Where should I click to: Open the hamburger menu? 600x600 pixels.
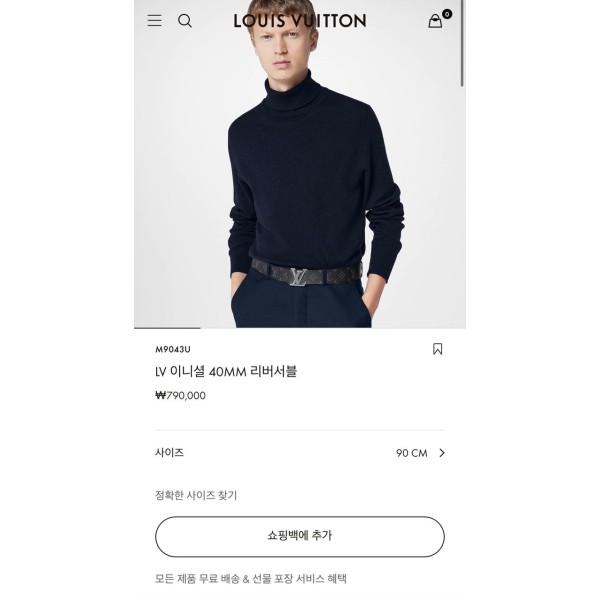click(x=154, y=20)
